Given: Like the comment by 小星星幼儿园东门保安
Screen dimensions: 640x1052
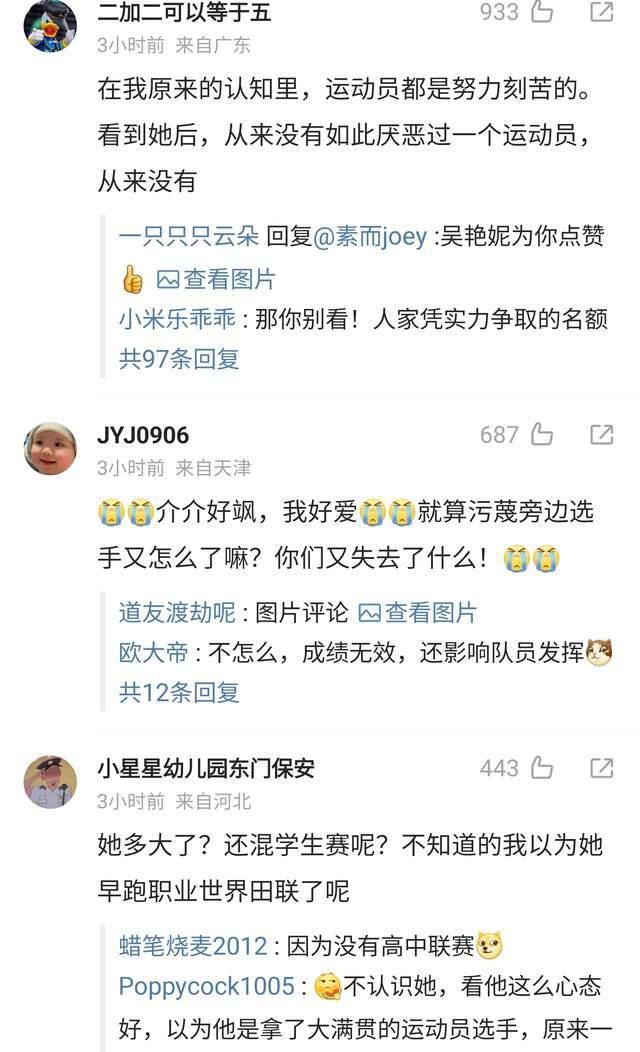Looking at the screenshot, I should 542,767.
